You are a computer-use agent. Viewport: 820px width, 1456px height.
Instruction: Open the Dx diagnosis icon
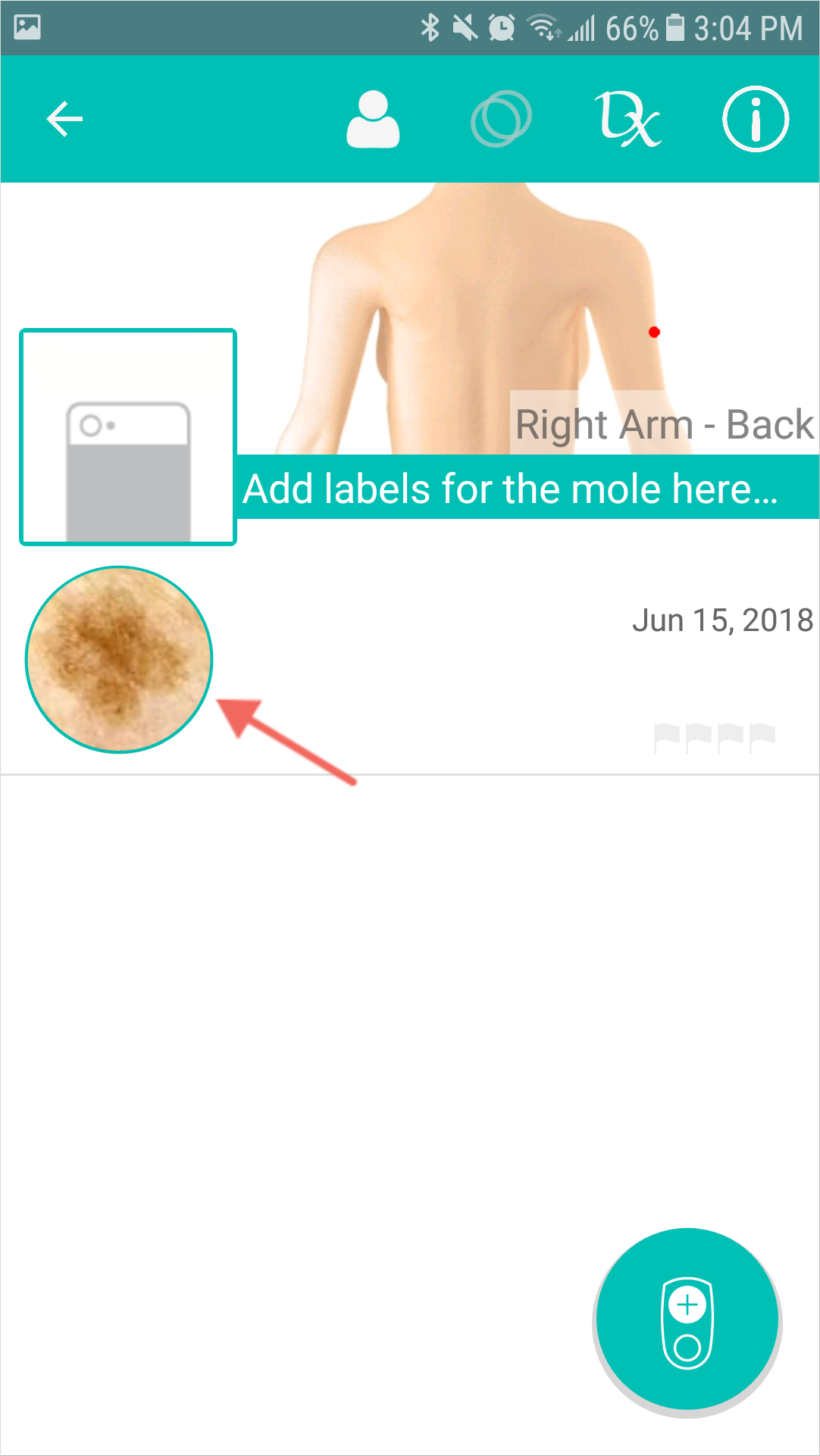(628, 120)
